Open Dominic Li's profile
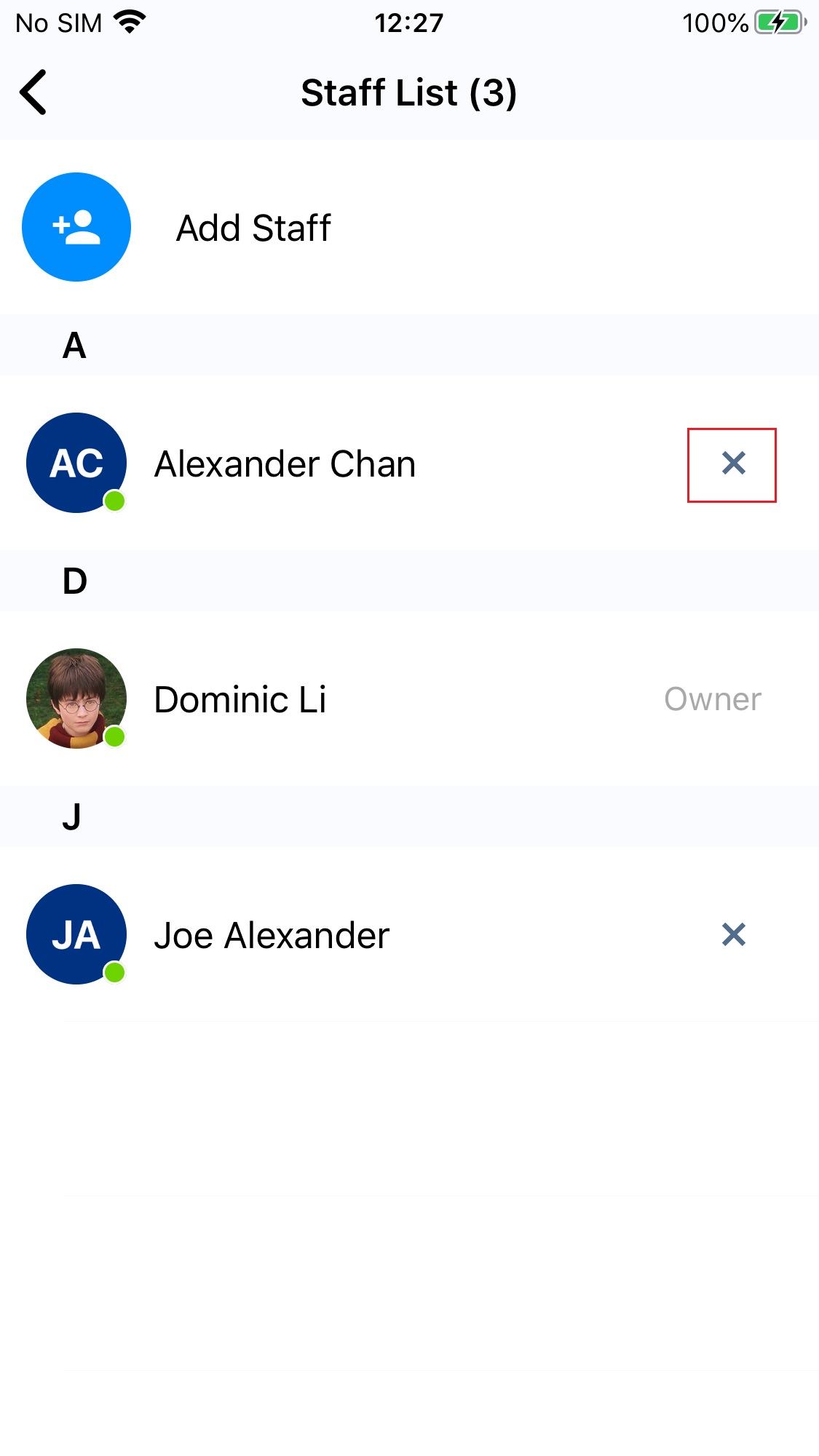This screenshot has width=819, height=1456. click(x=409, y=699)
